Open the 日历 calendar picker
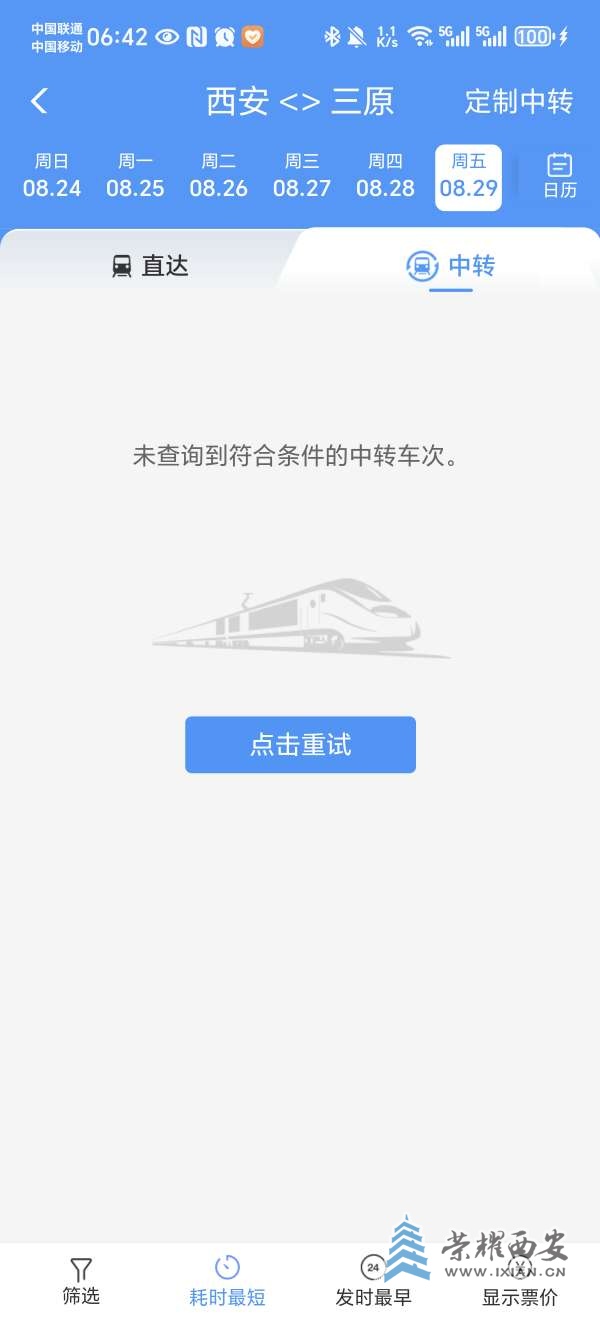 [560, 176]
